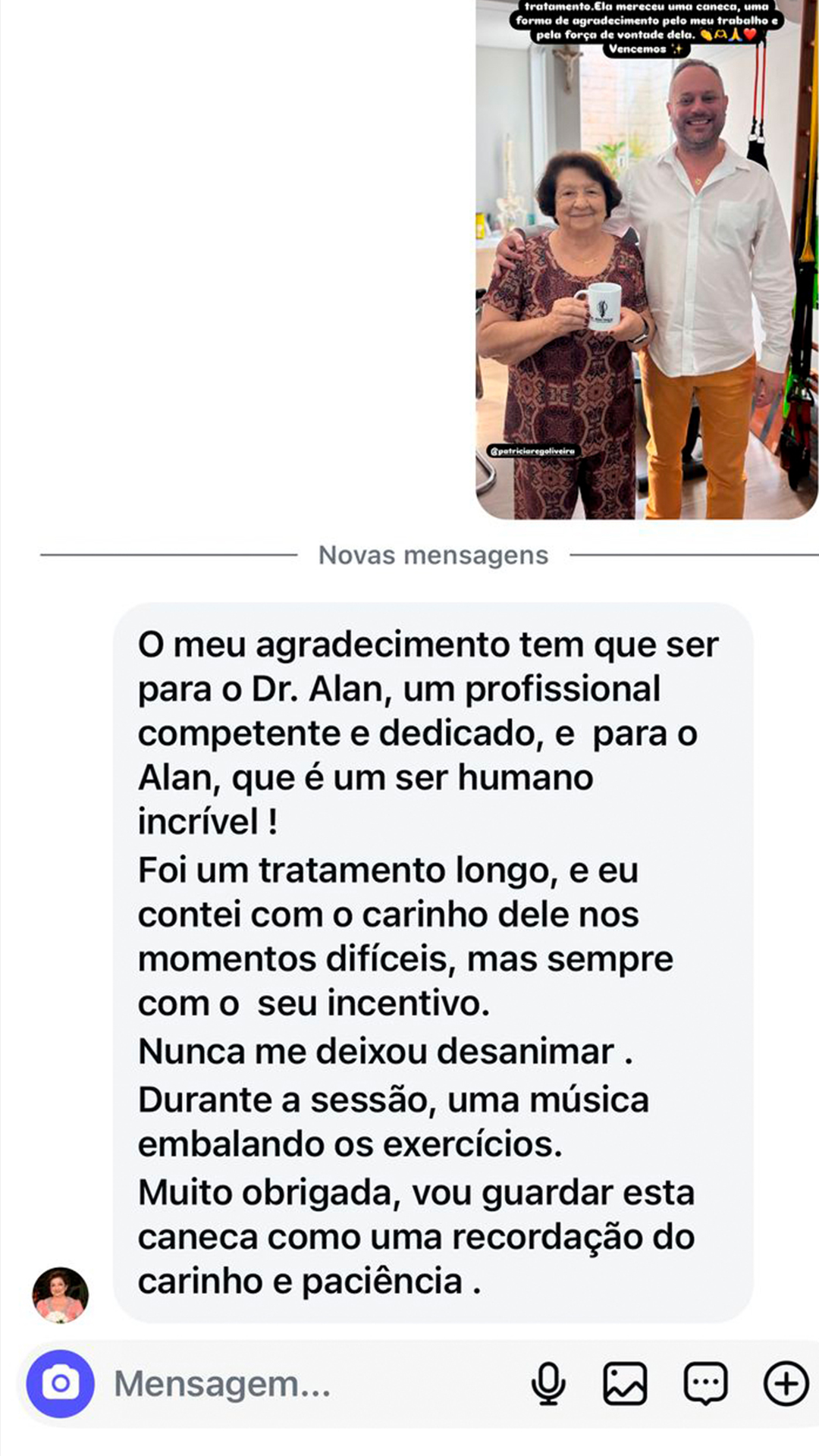Tap the Mensagem text field
Screen dimensions: 819x1456
[303, 1384]
